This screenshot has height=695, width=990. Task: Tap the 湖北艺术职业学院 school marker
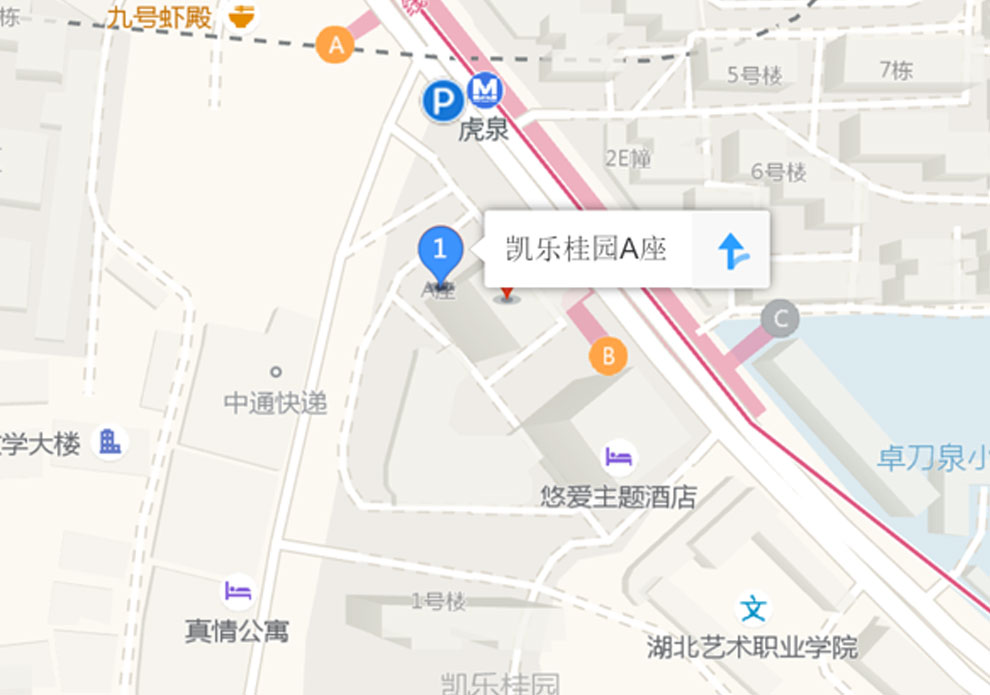(x=754, y=608)
